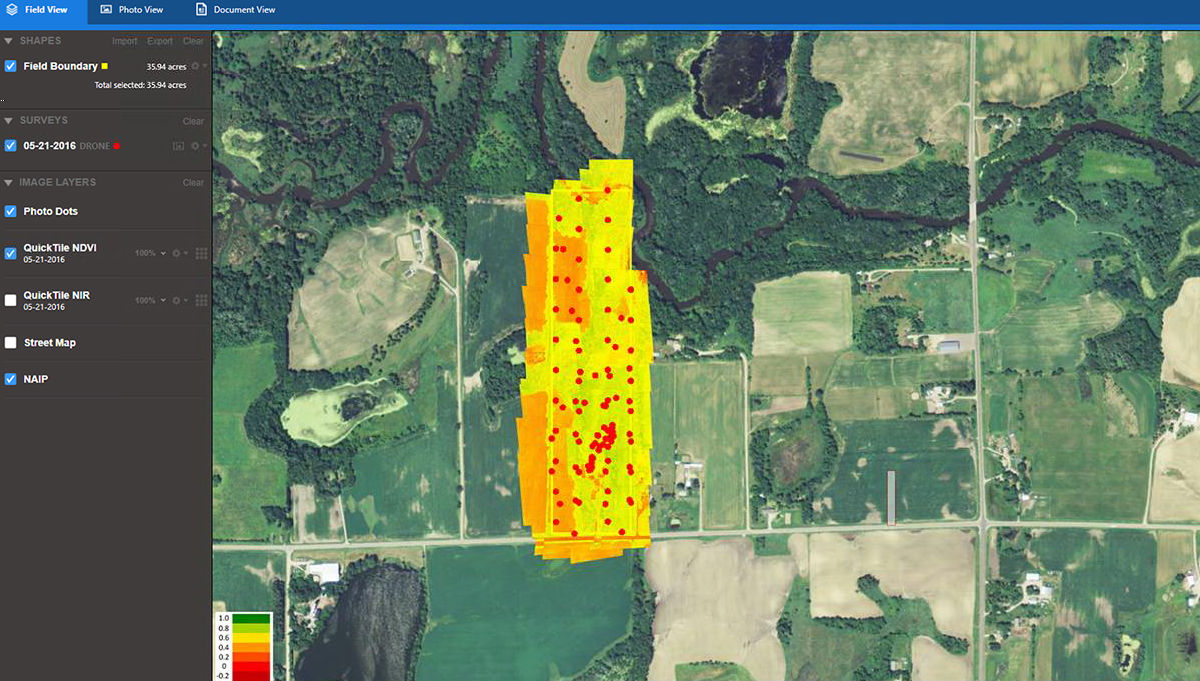This screenshot has width=1200, height=681.
Task: Collapse the Surveys section
Action: point(9,120)
